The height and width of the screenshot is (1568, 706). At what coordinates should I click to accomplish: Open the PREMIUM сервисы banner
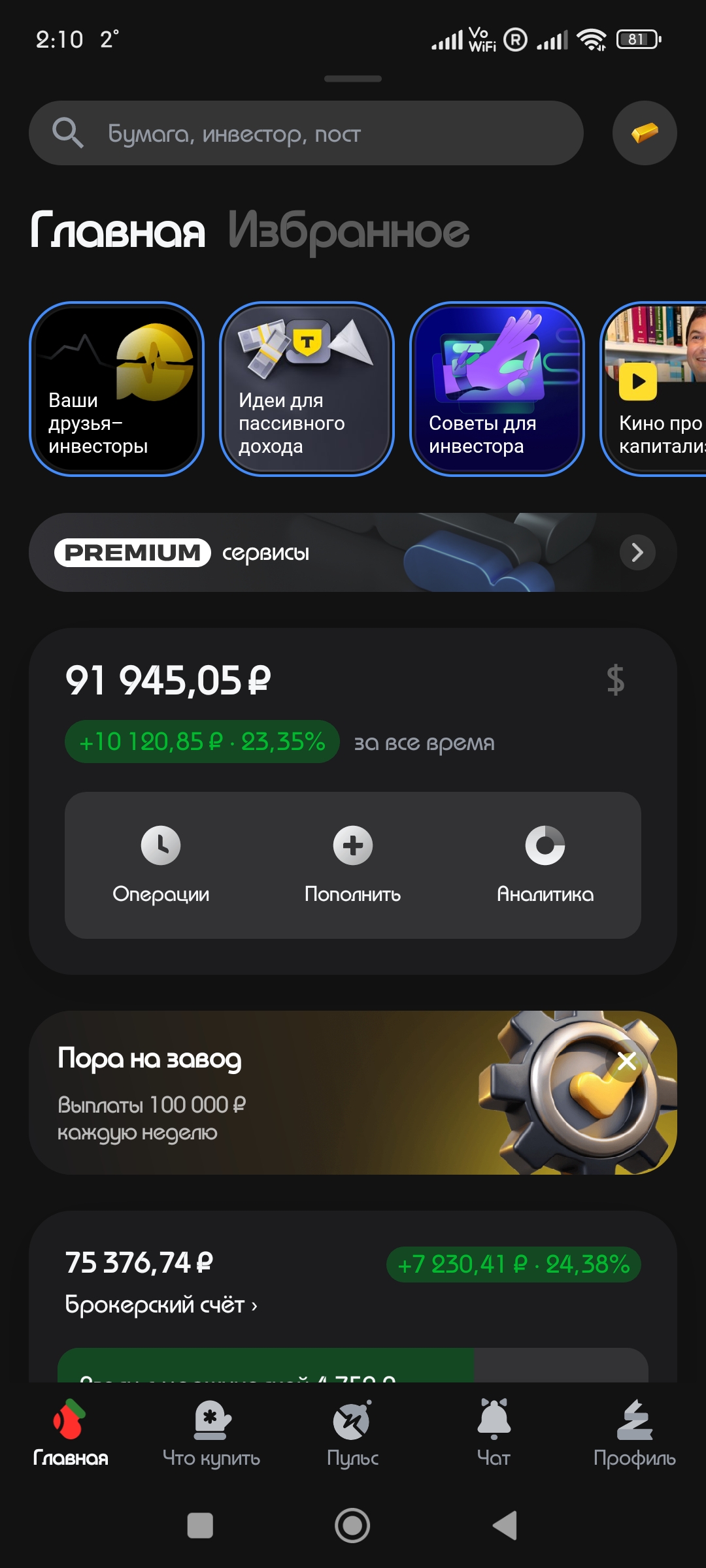[352, 553]
